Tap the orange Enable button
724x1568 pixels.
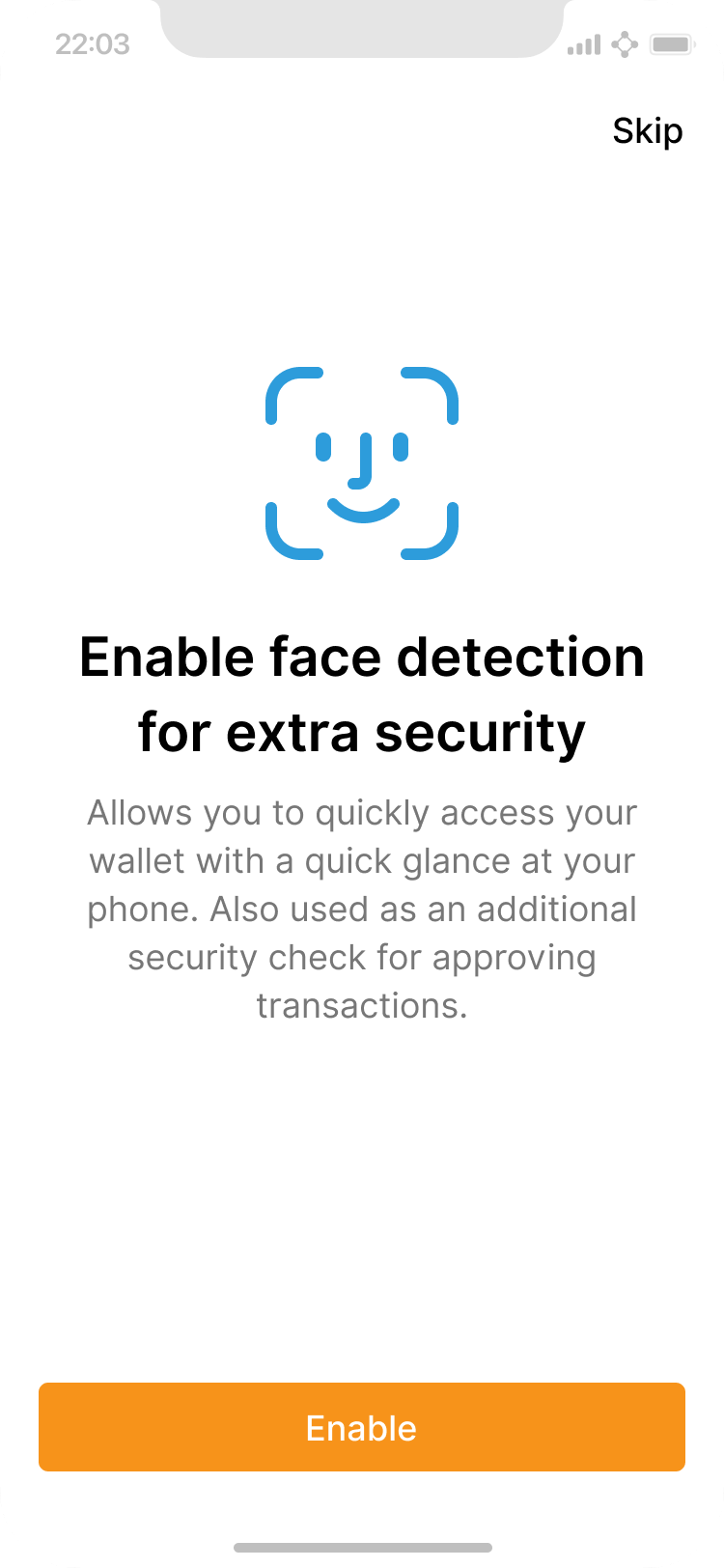click(362, 1427)
